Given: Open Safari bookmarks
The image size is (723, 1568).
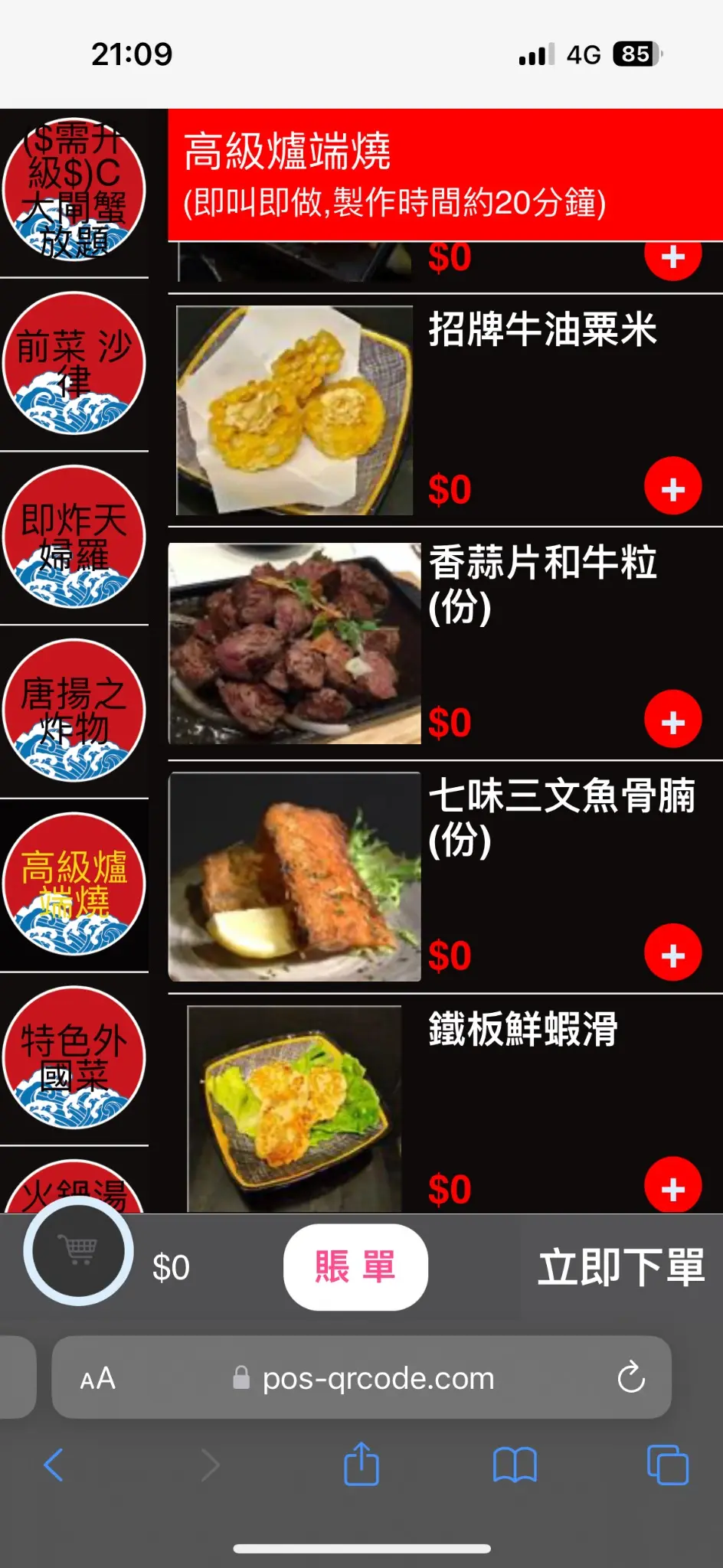Looking at the screenshot, I should (515, 1465).
